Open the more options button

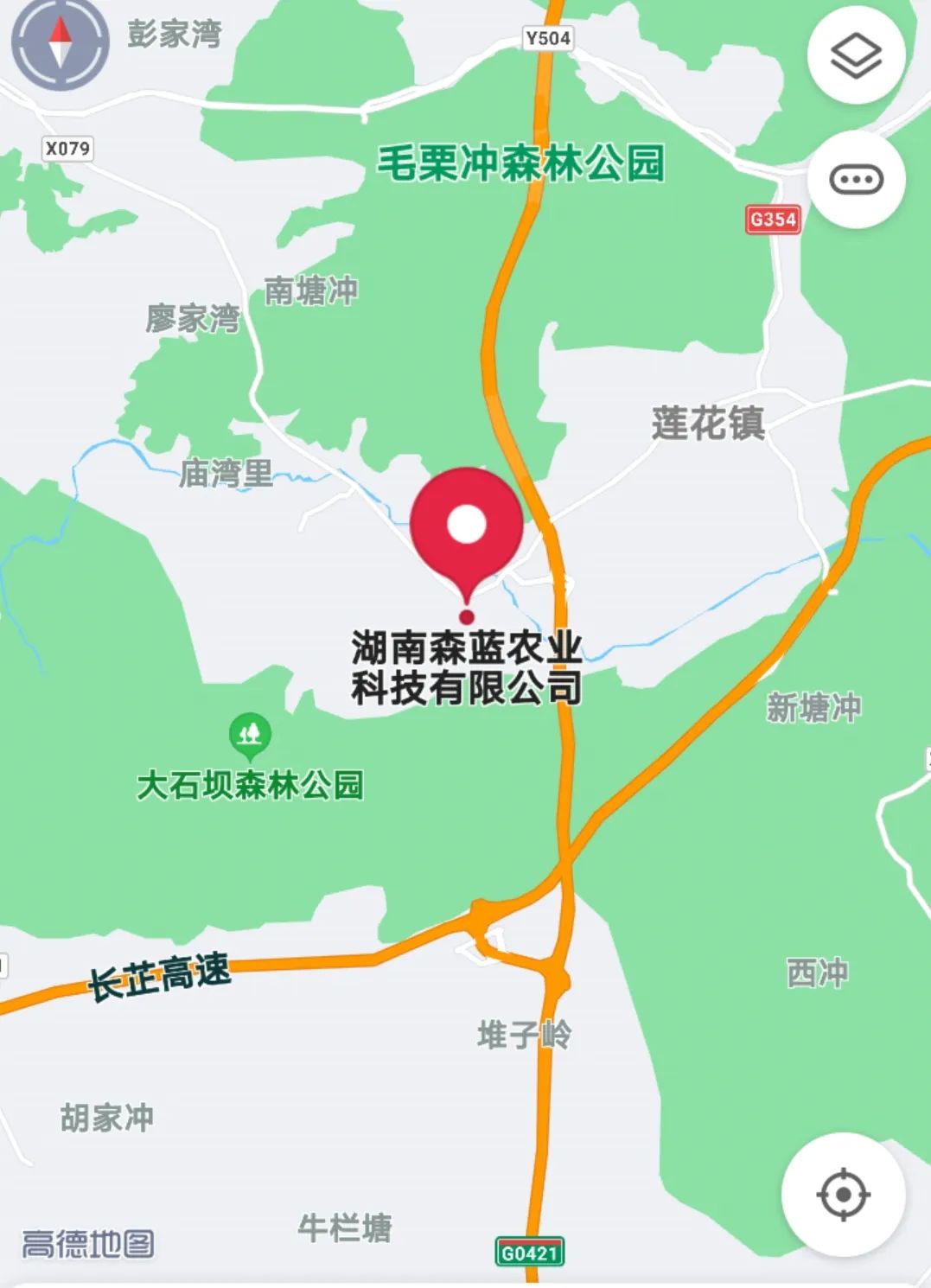(856, 180)
